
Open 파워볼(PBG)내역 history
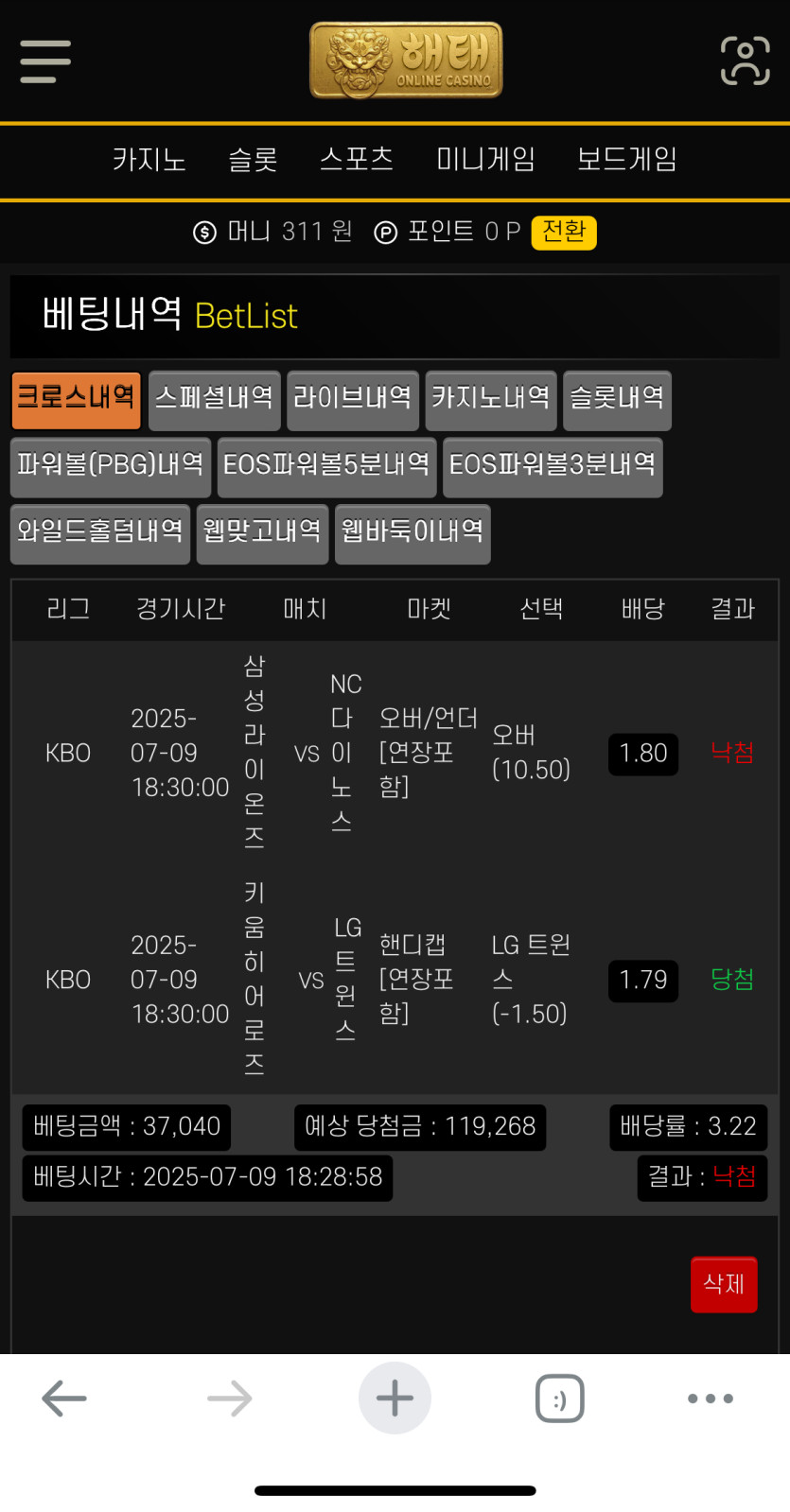pyautogui.click(x=110, y=466)
